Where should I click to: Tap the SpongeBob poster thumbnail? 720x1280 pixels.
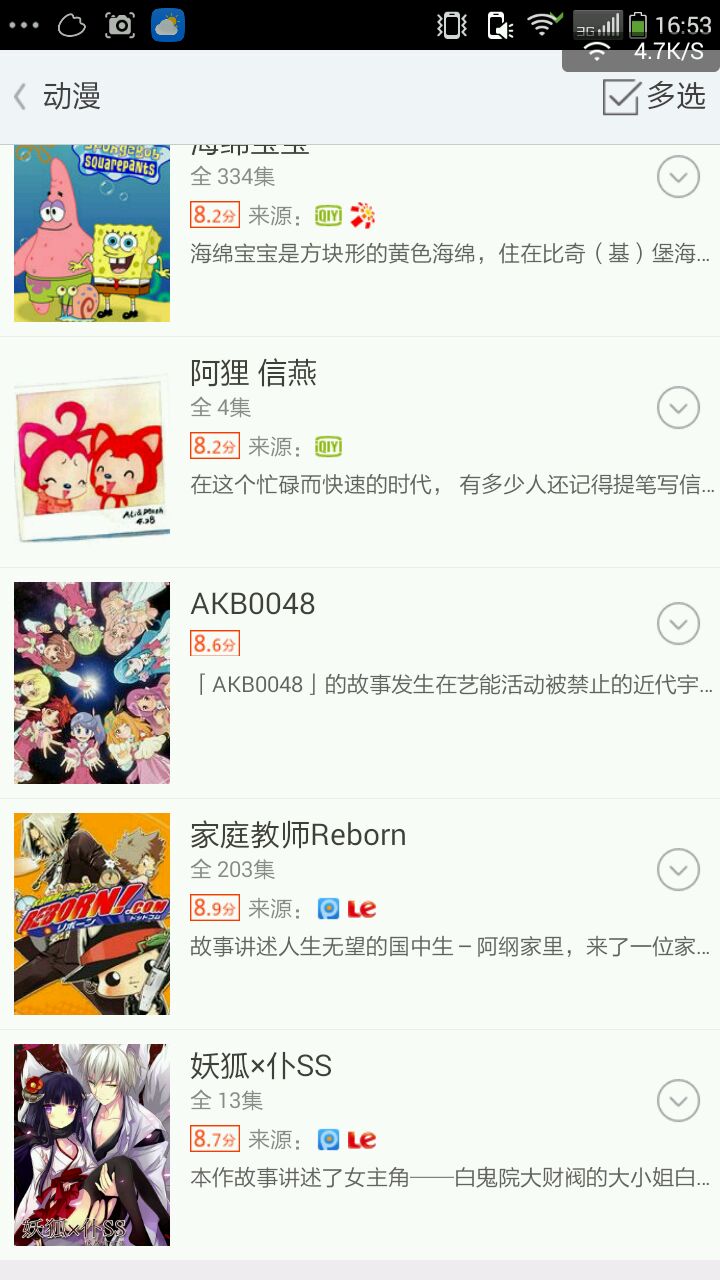tap(92, 234)
